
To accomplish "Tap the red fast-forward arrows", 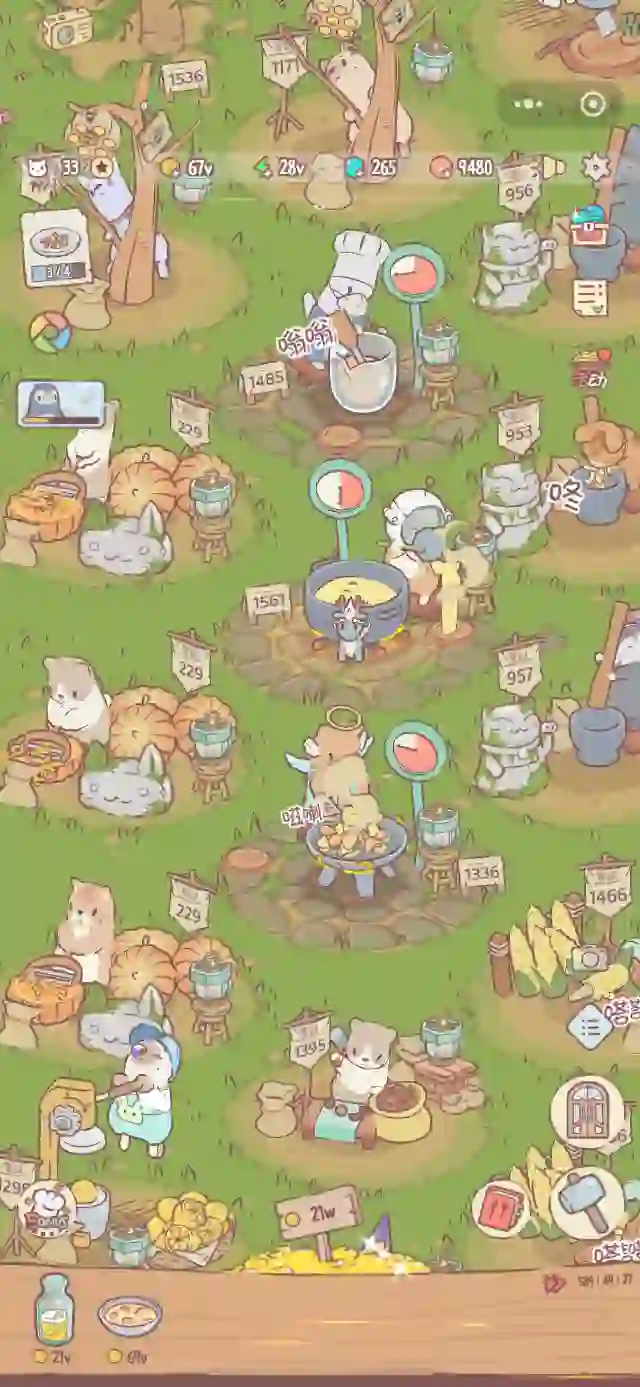I will (x=554, y=1283).
